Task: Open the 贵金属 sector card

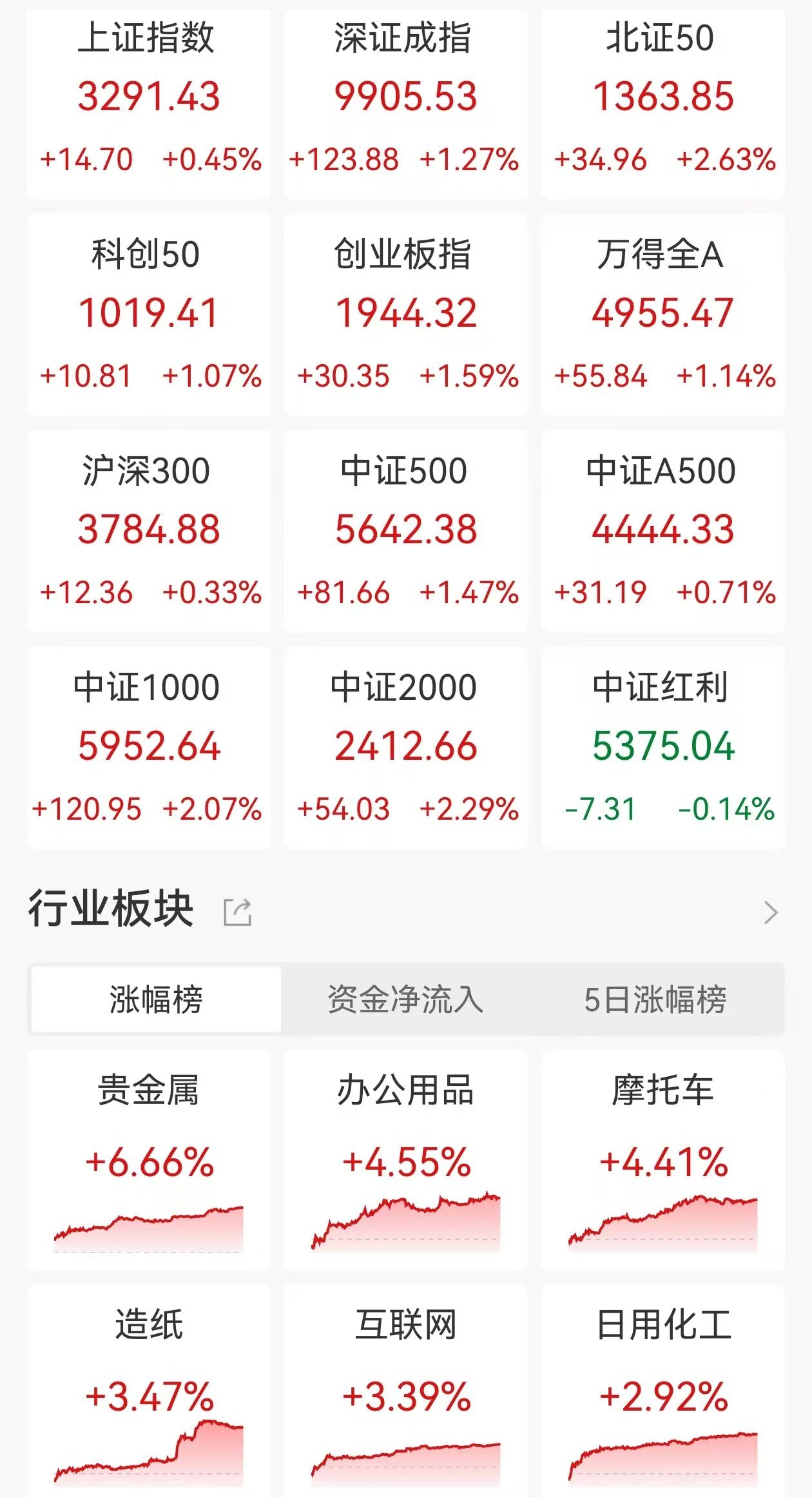Action: [149, 1160]
